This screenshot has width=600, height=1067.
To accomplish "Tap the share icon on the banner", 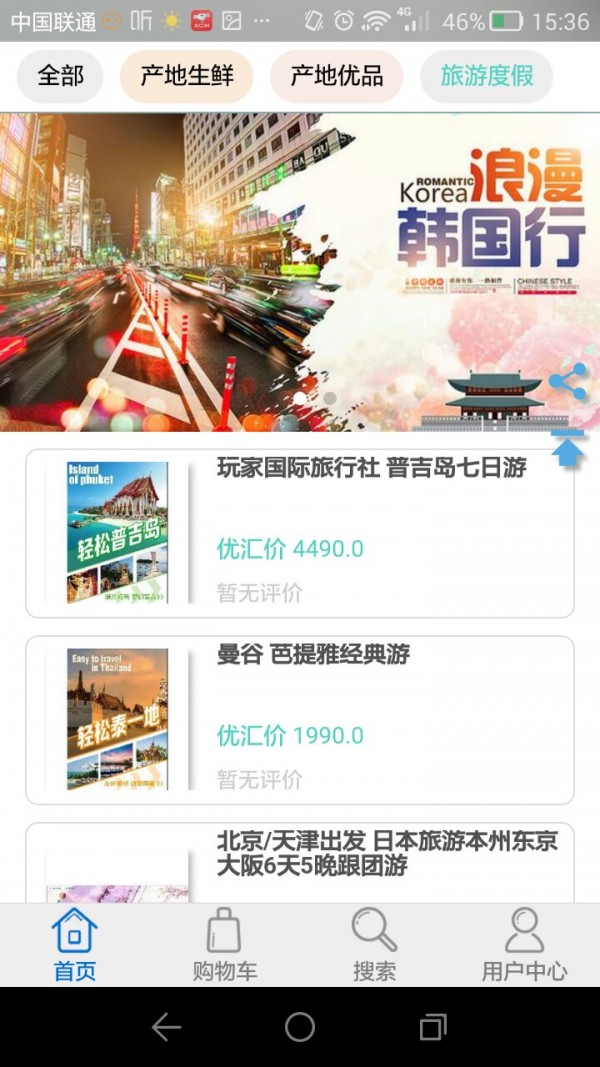I will [568, 381].
